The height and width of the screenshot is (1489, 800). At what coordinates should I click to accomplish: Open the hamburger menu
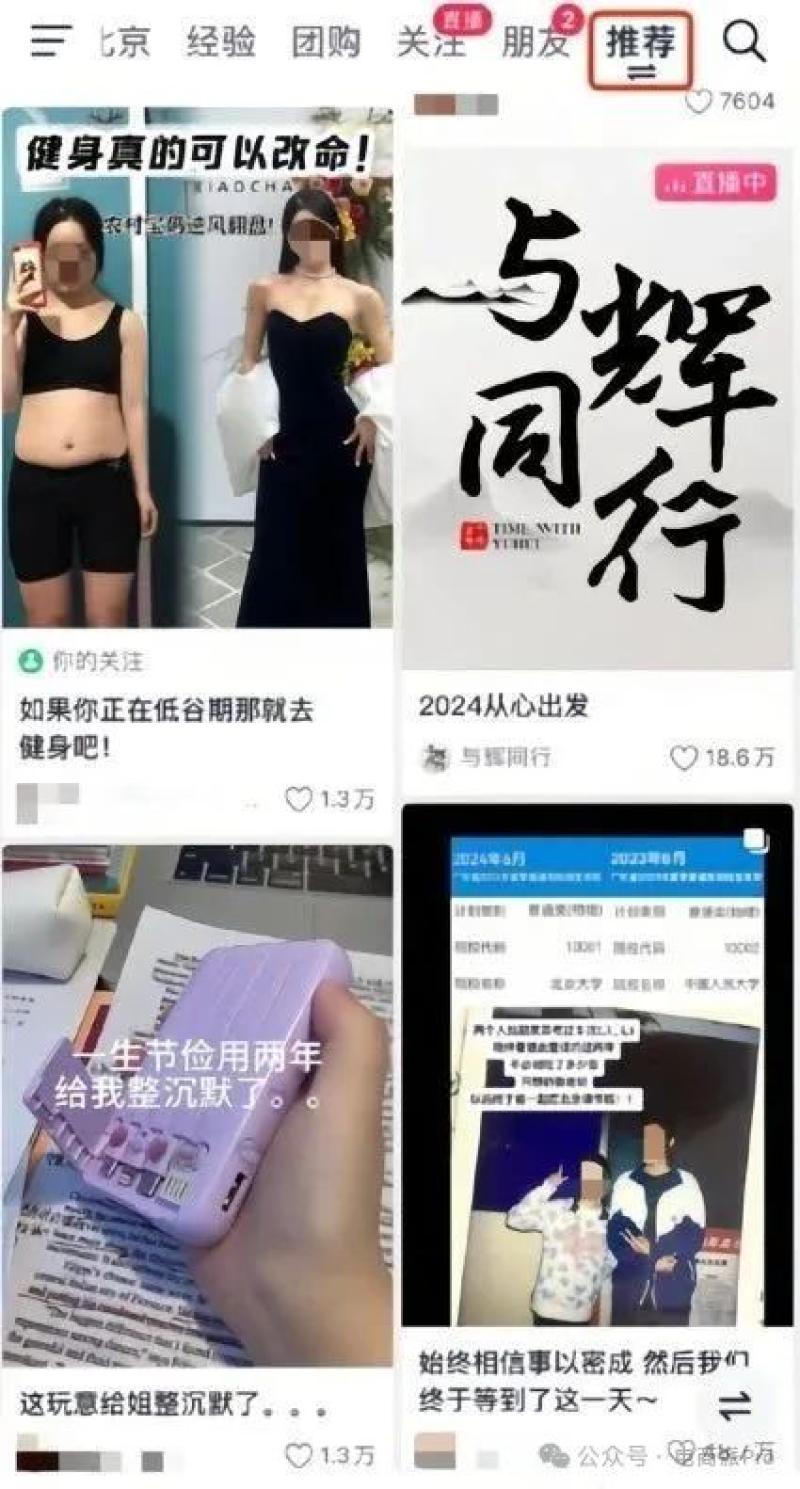[x=52, y=41]
